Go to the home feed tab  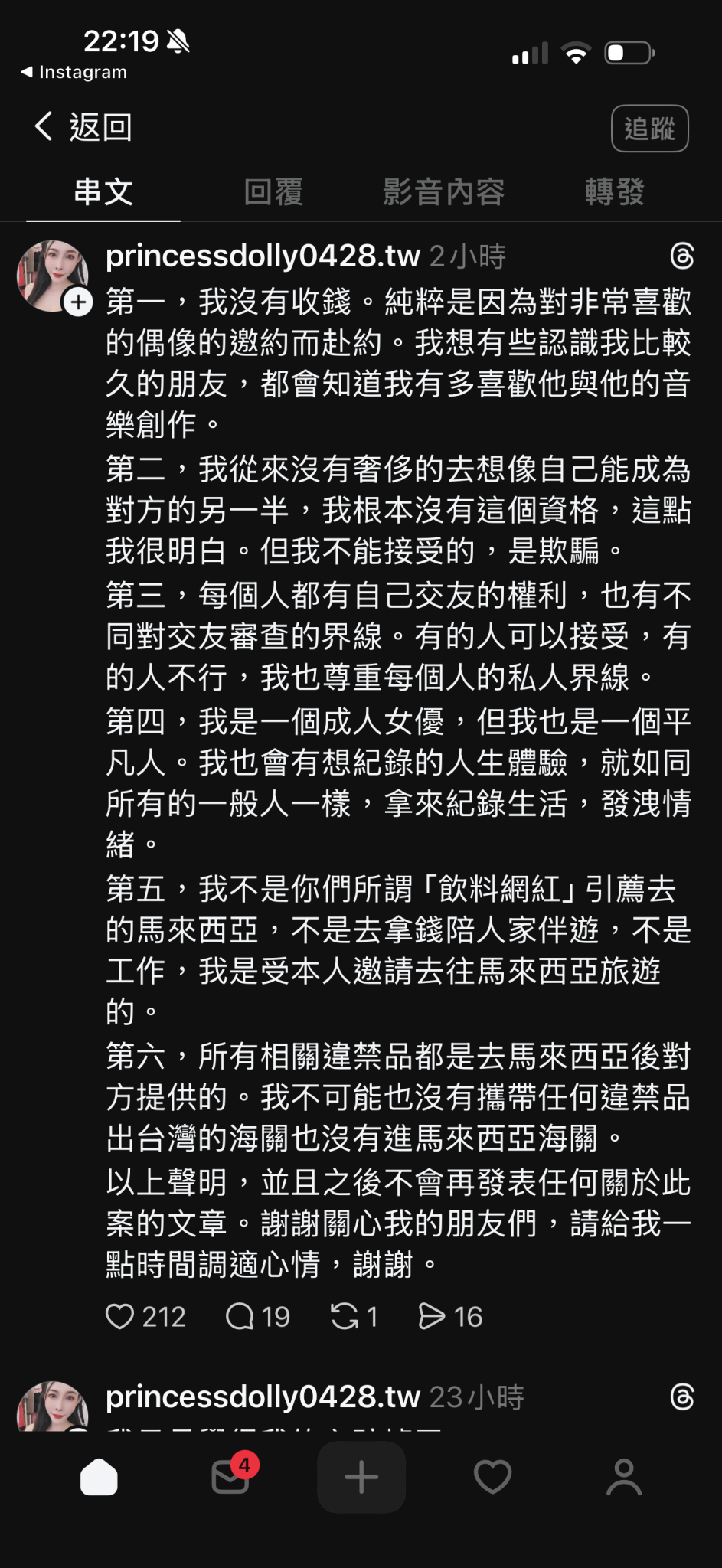point(99,1477)
